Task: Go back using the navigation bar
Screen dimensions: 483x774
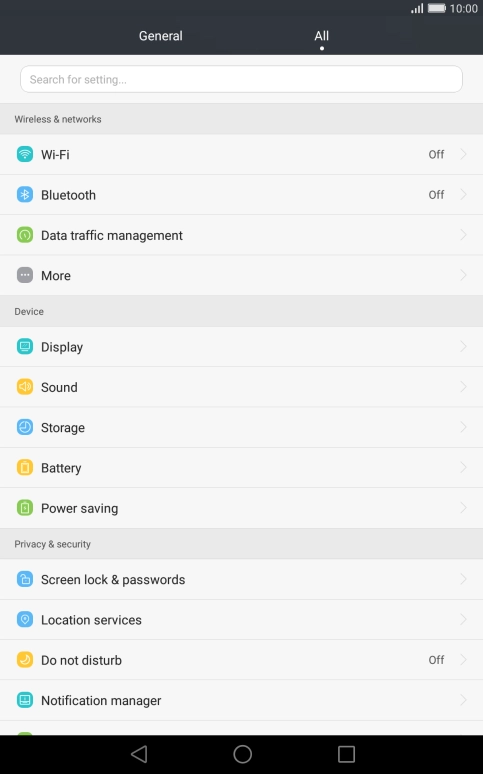Action: [139, 754]
